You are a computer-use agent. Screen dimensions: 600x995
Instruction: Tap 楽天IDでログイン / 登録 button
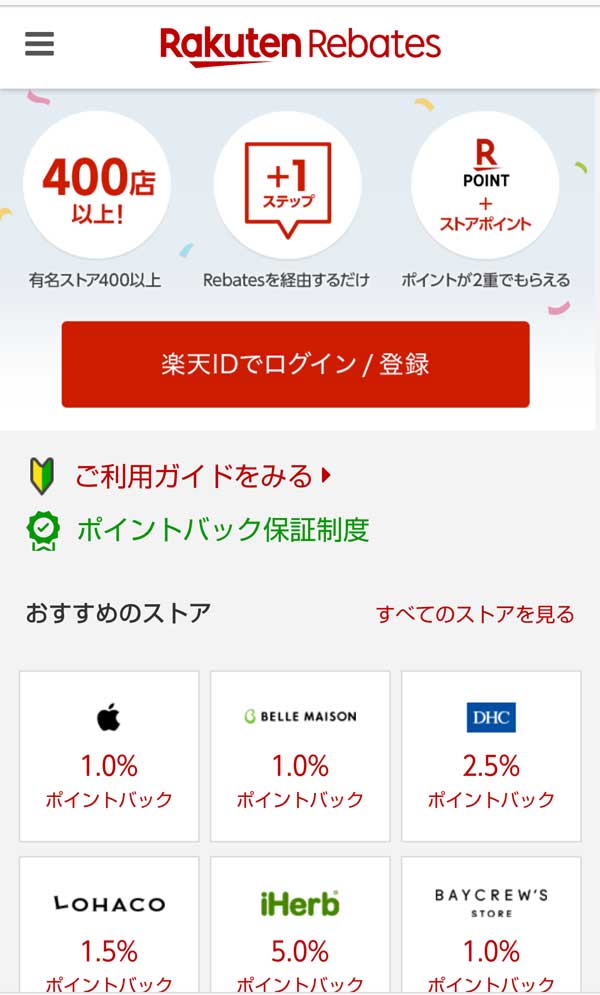pyautogui.click(x=295, y=364)
